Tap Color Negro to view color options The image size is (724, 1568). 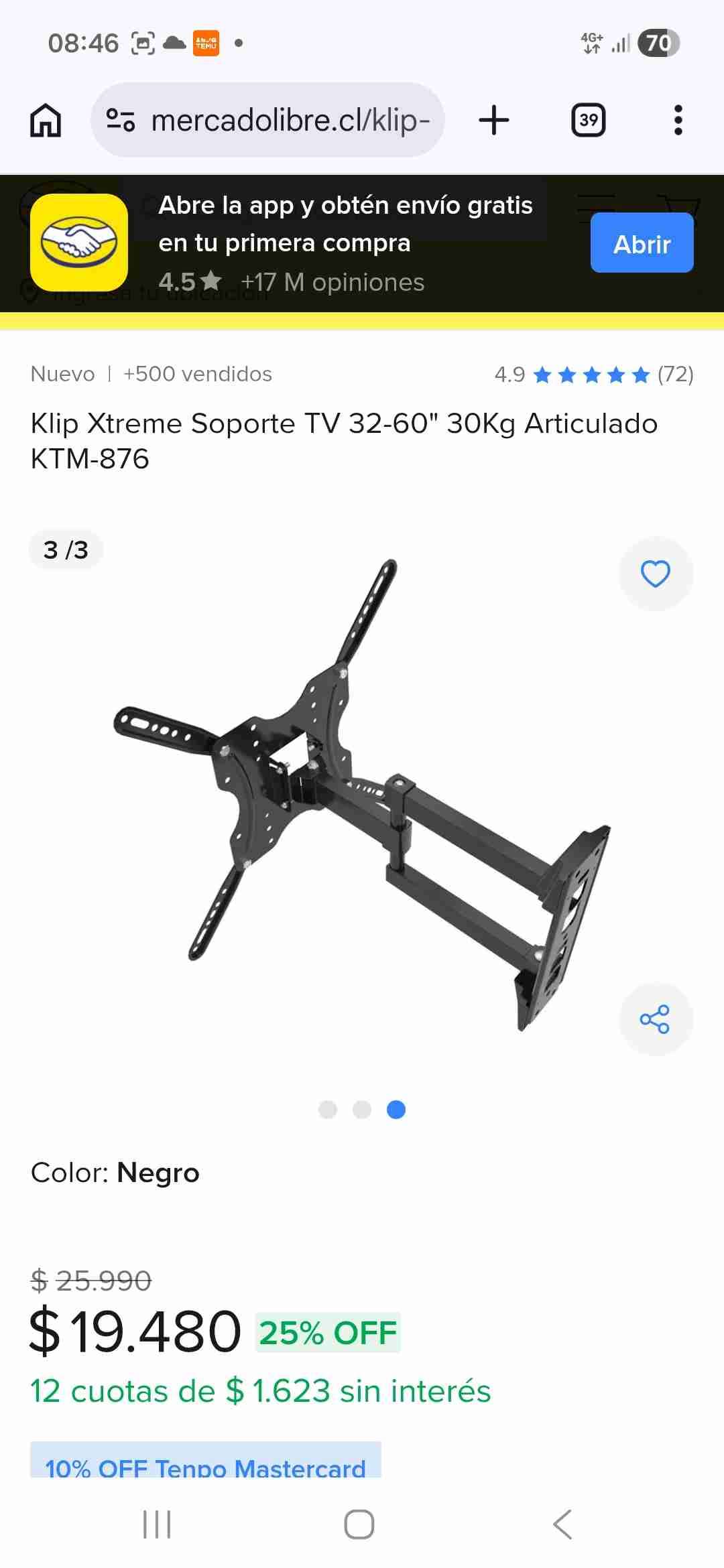tap(114, 1173)
